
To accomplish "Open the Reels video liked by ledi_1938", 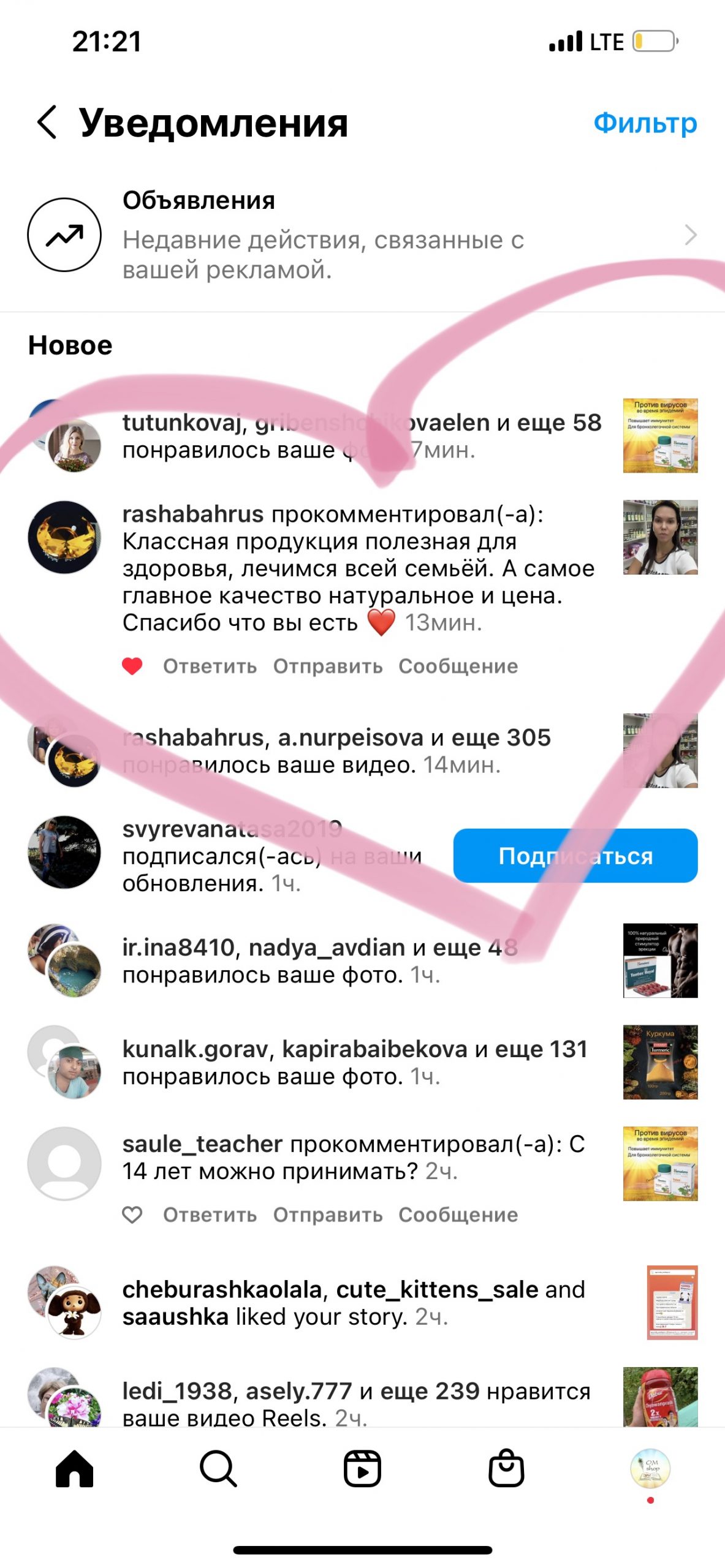I will point(660,1398).
